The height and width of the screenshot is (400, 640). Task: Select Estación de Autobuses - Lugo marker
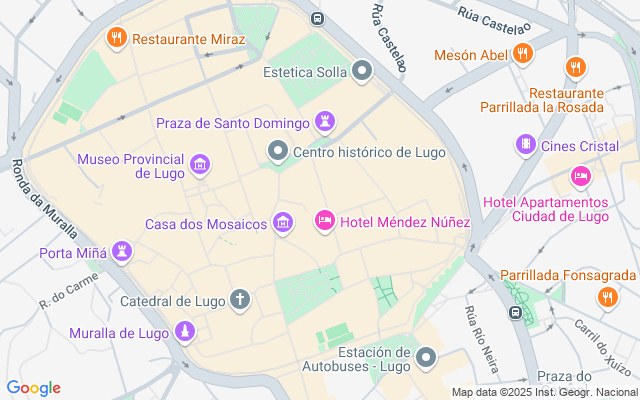427,358
